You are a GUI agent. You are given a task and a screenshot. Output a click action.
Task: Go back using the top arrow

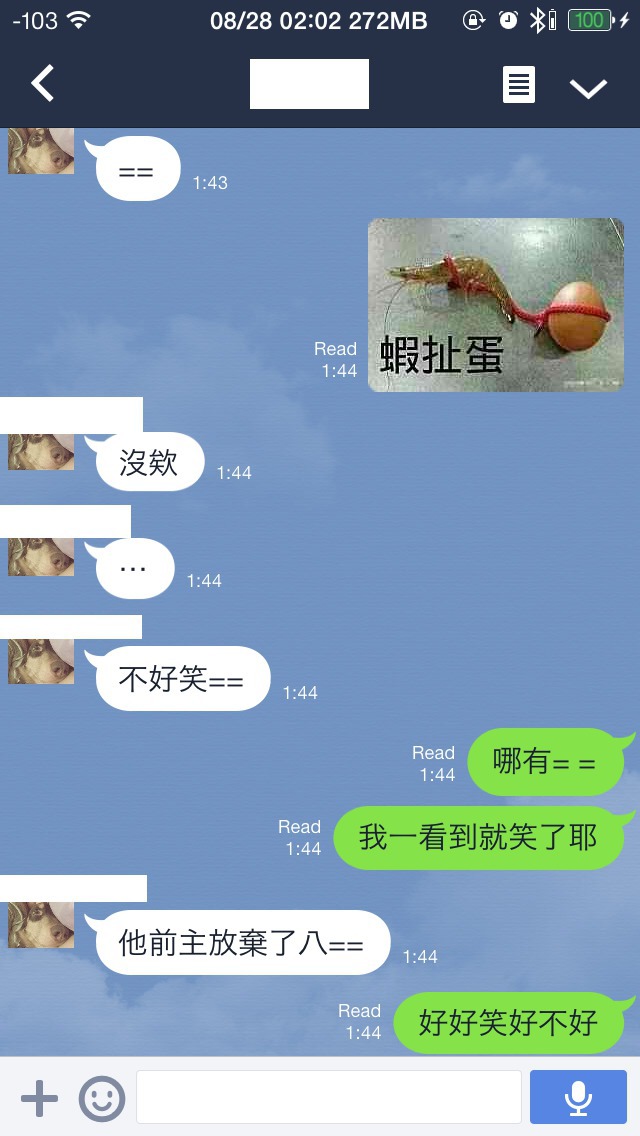[43, 83]
